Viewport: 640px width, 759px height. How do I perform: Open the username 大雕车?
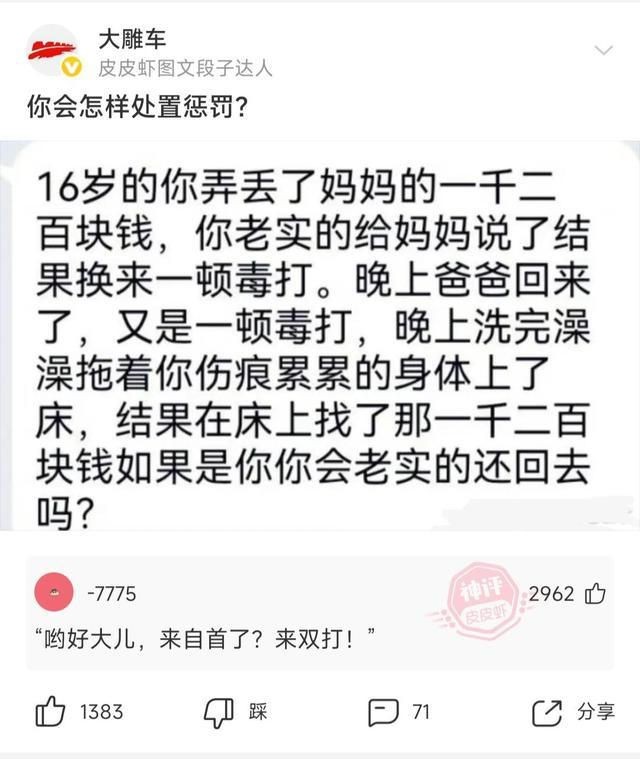pos(131,39)
